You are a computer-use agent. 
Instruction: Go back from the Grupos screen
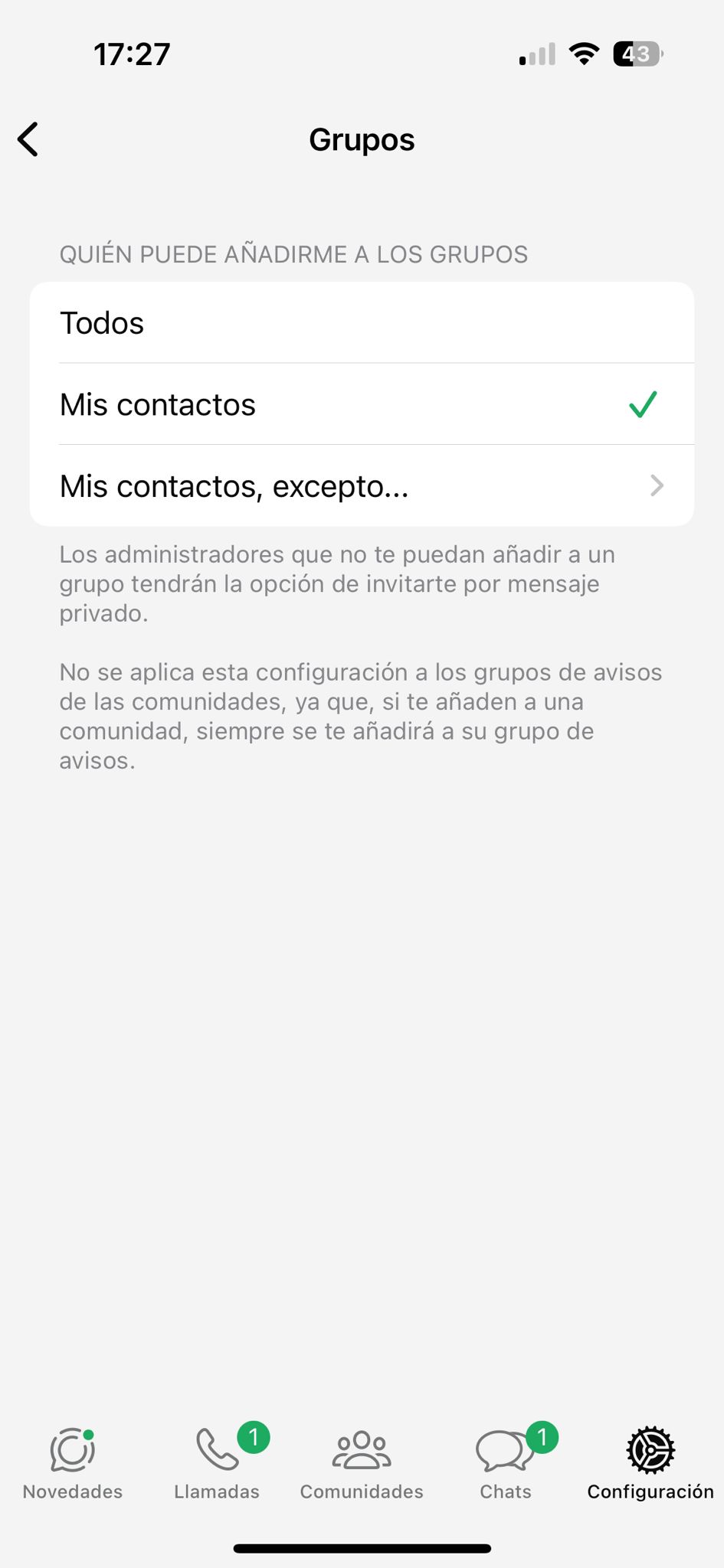28,139
